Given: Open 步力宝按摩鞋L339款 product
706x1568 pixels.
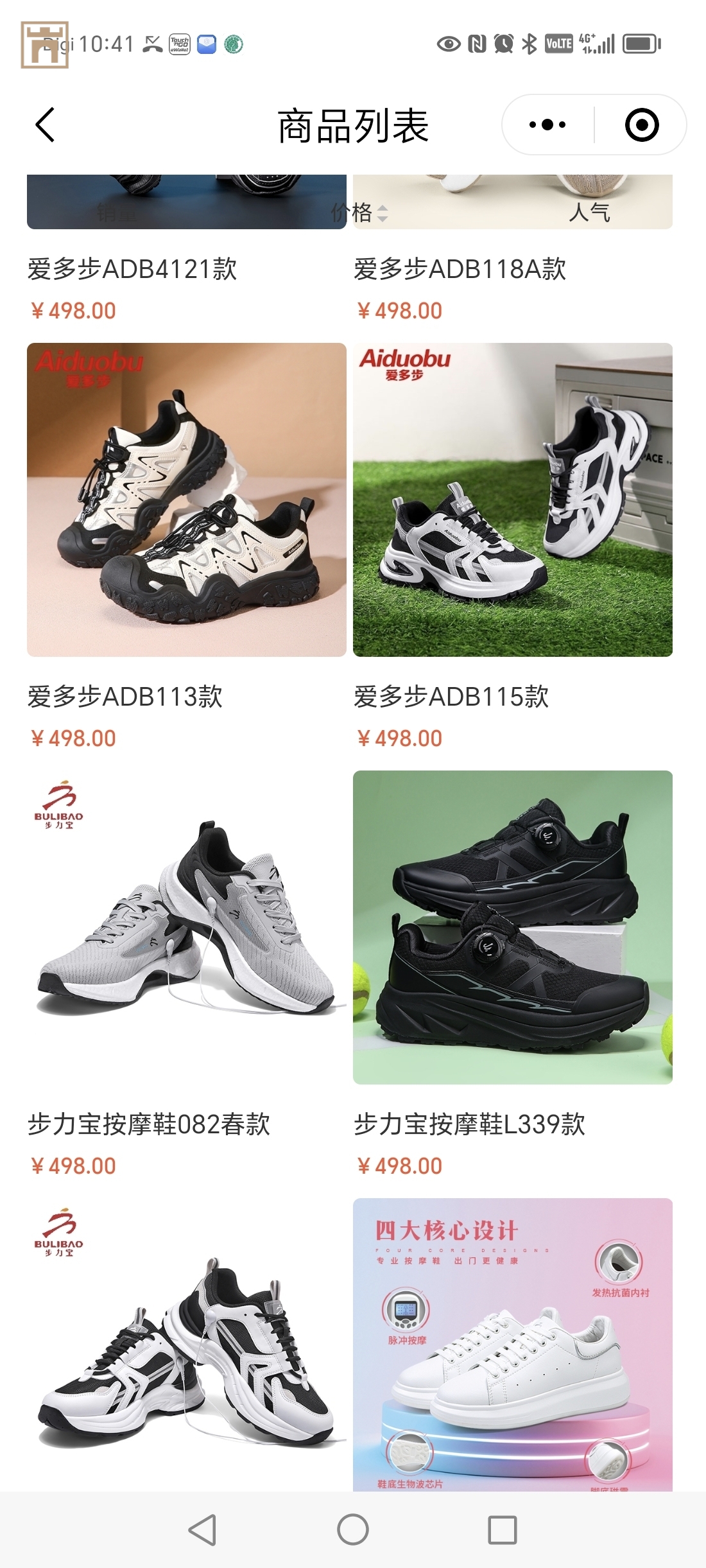Looking at the screenshot, I should point(512,927).
